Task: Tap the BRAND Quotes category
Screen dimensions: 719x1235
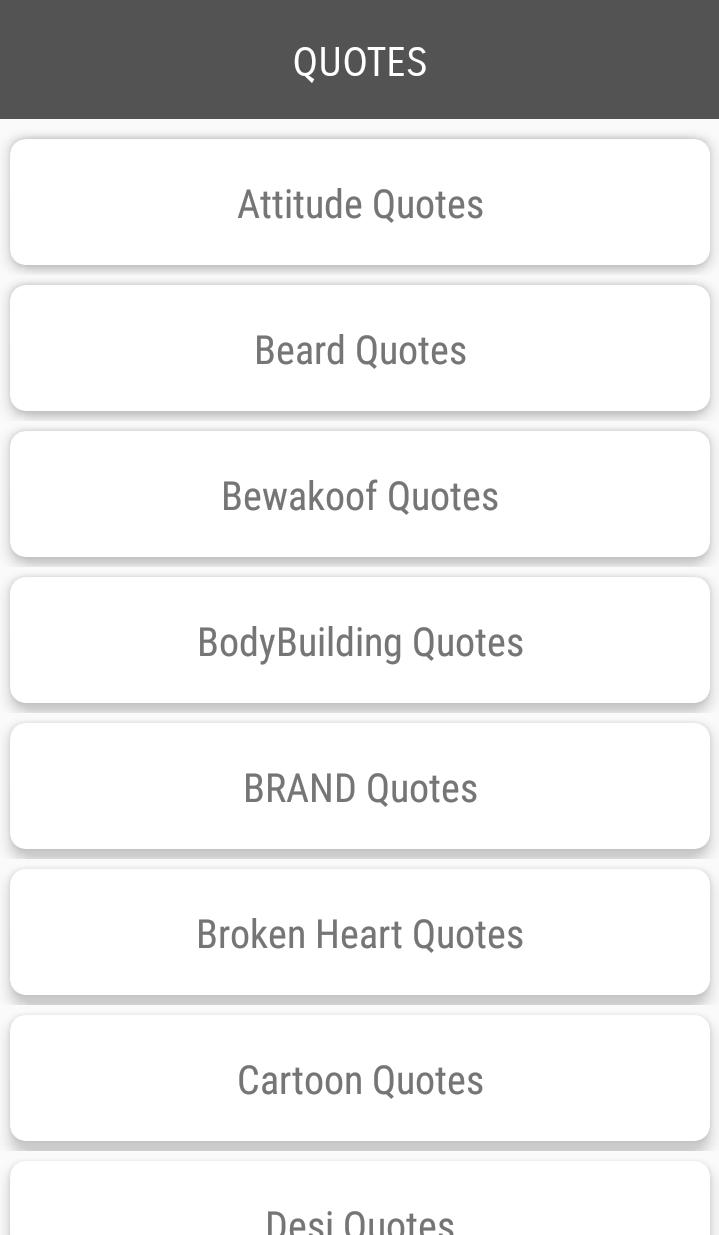Action: pyautogui.click(x=360, y=787)
